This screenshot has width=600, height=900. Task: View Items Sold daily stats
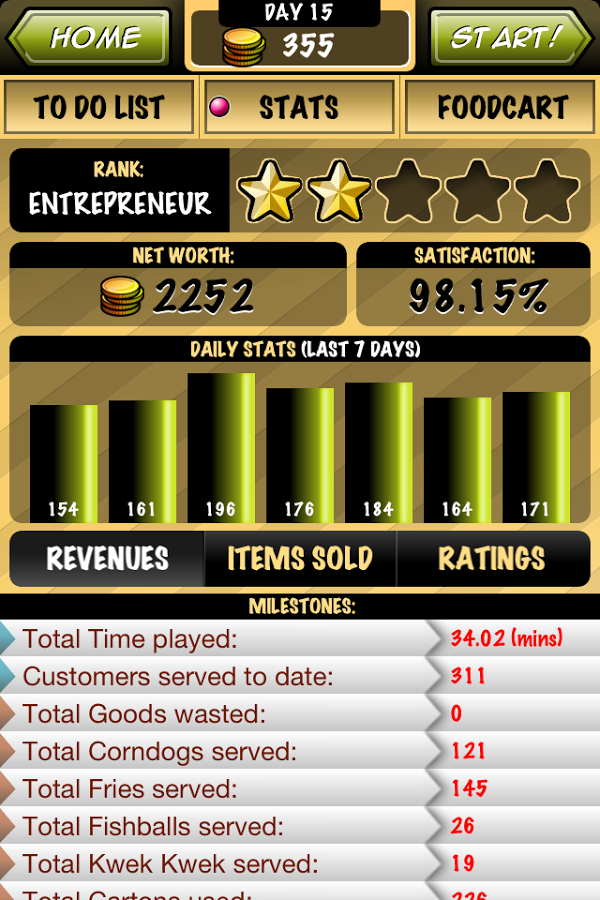point(300,558)
